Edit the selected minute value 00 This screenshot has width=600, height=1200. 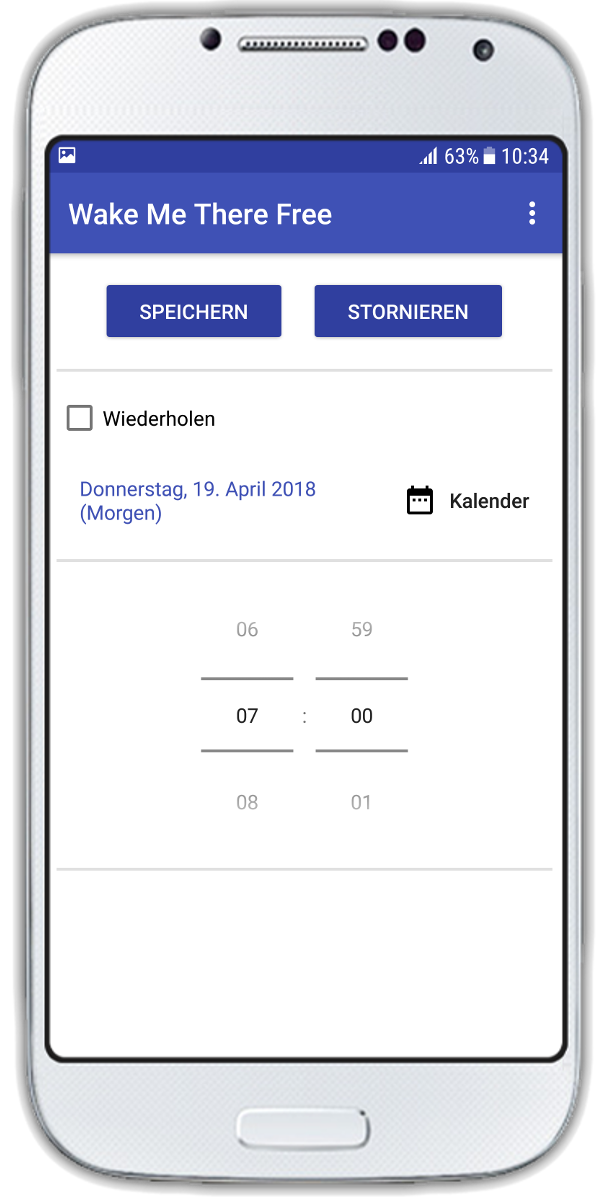click(x=362, y=716)
